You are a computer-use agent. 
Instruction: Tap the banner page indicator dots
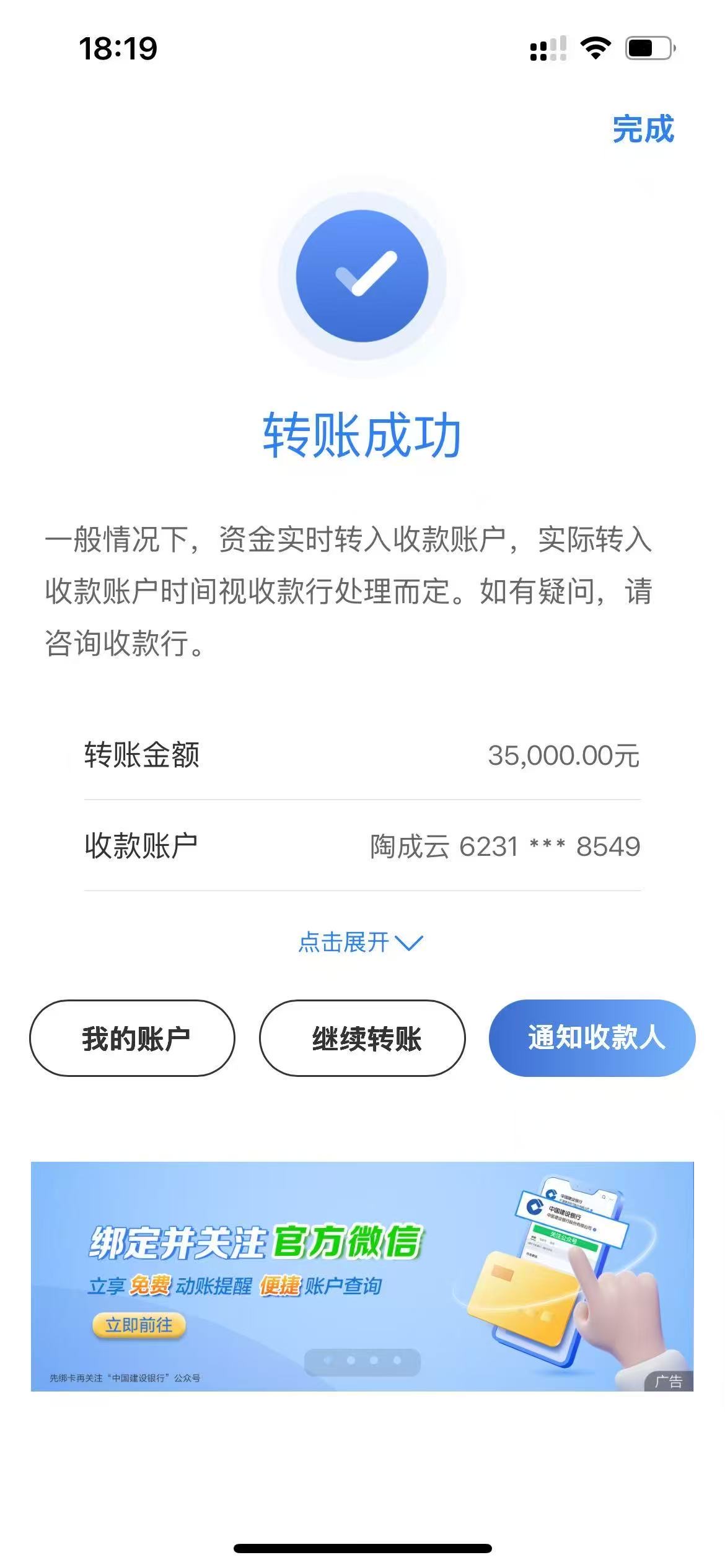362,1360
